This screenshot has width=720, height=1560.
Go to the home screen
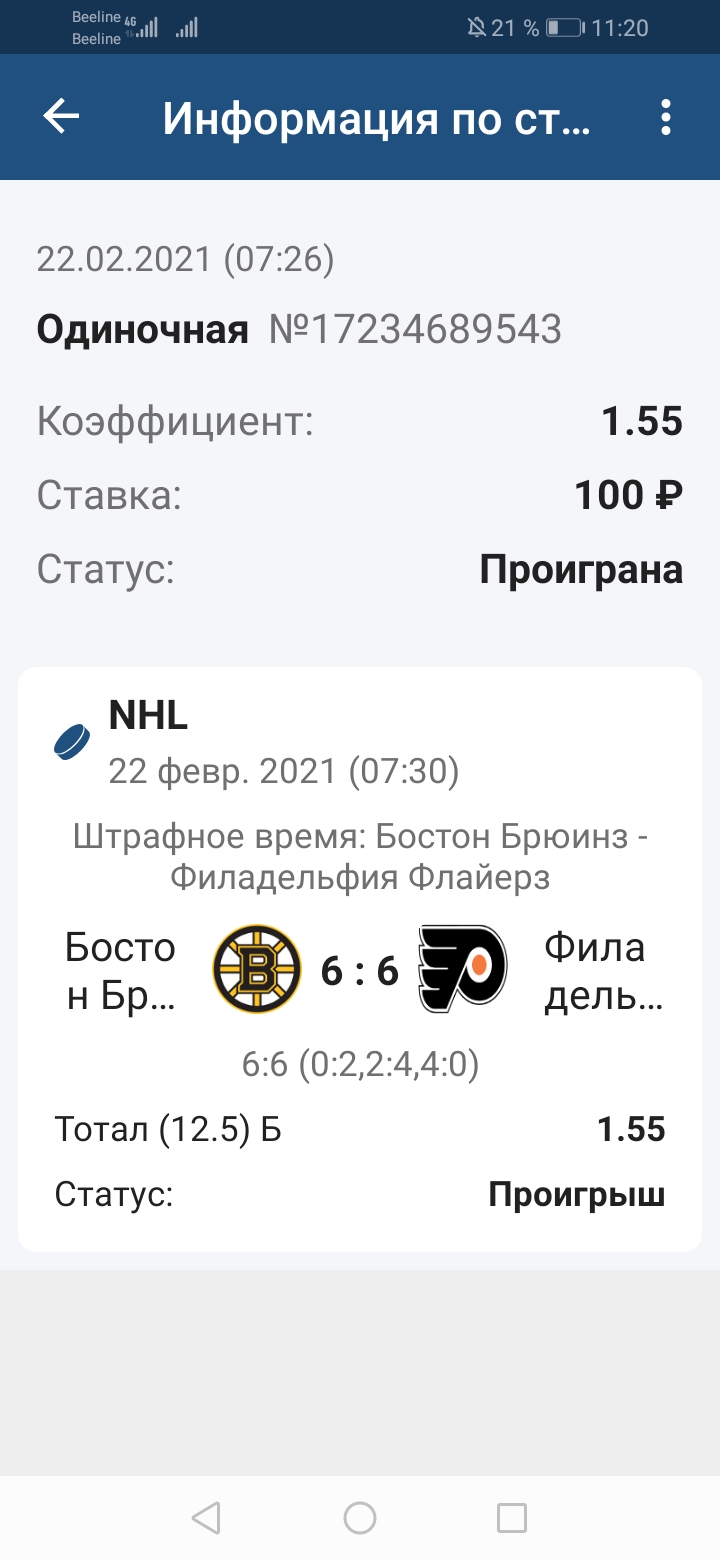(360, 1518)
